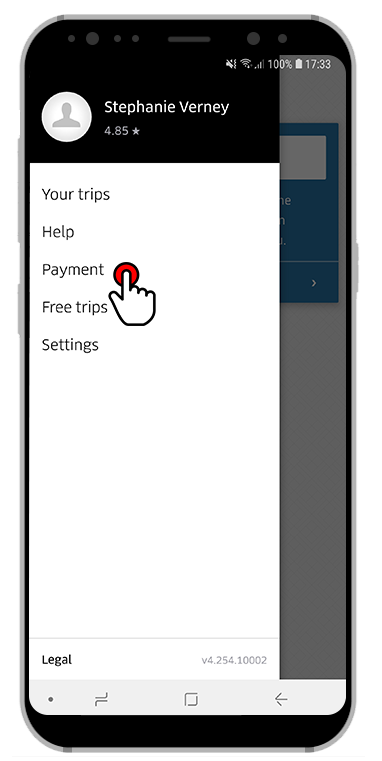Open Free trips
The height and width of the screenshot is (761, 382).
coord(74,307)
